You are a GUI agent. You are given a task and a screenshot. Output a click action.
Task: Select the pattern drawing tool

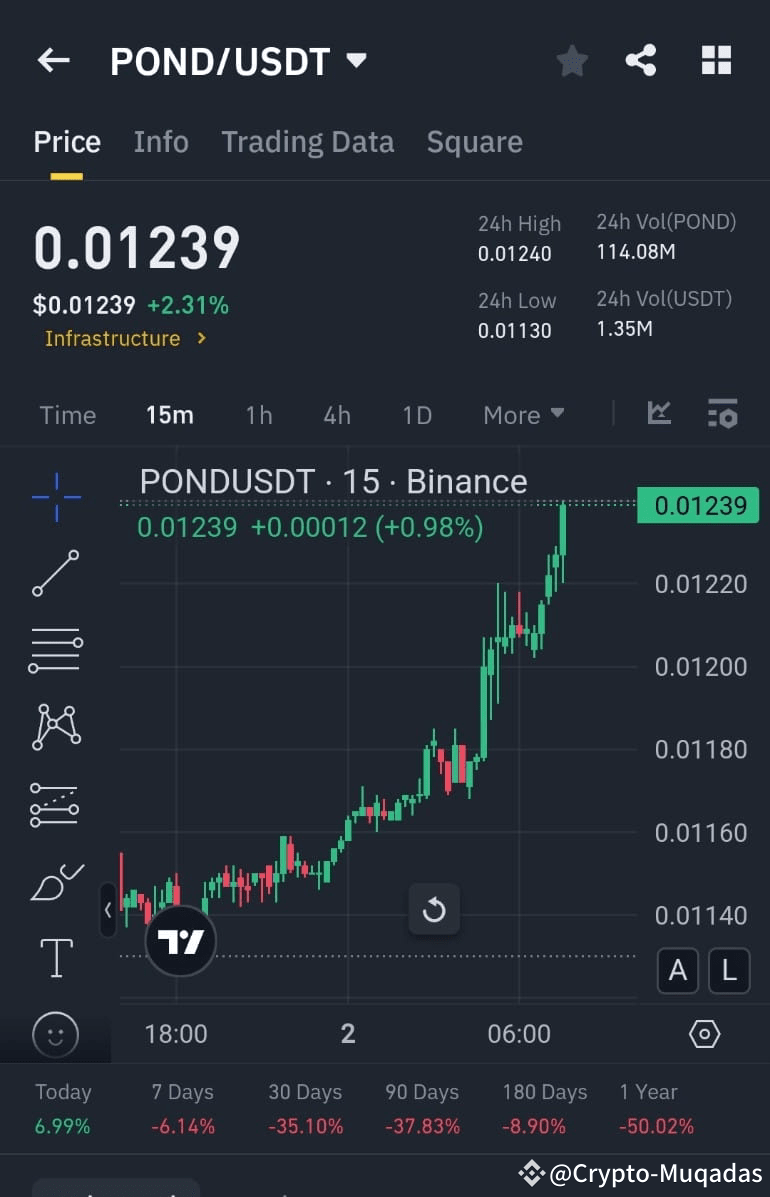tap(55, 727)
